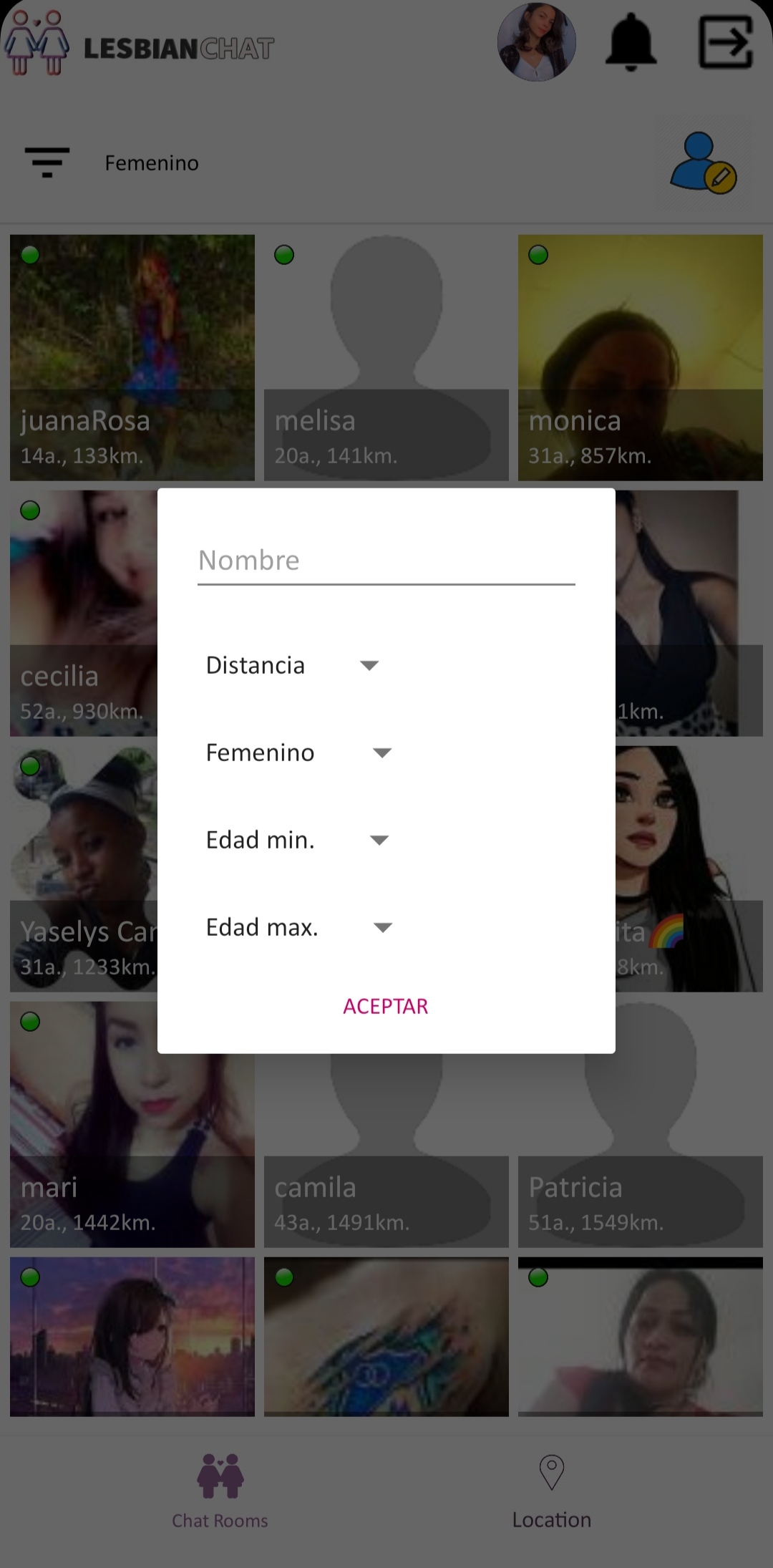
Task: Open juanaRosa's profile tile
Action: pos(132,357)
